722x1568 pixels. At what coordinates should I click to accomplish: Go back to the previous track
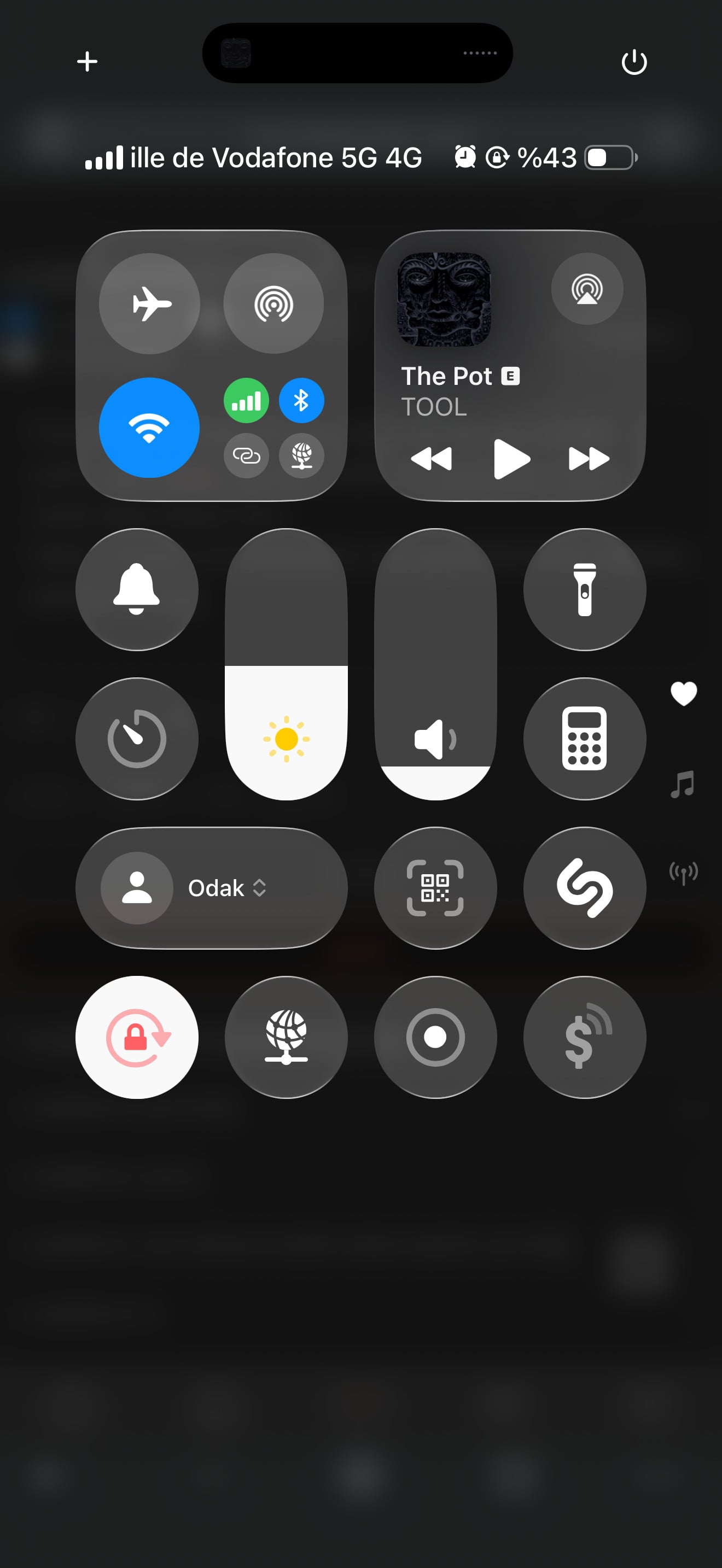pos(432,458)
